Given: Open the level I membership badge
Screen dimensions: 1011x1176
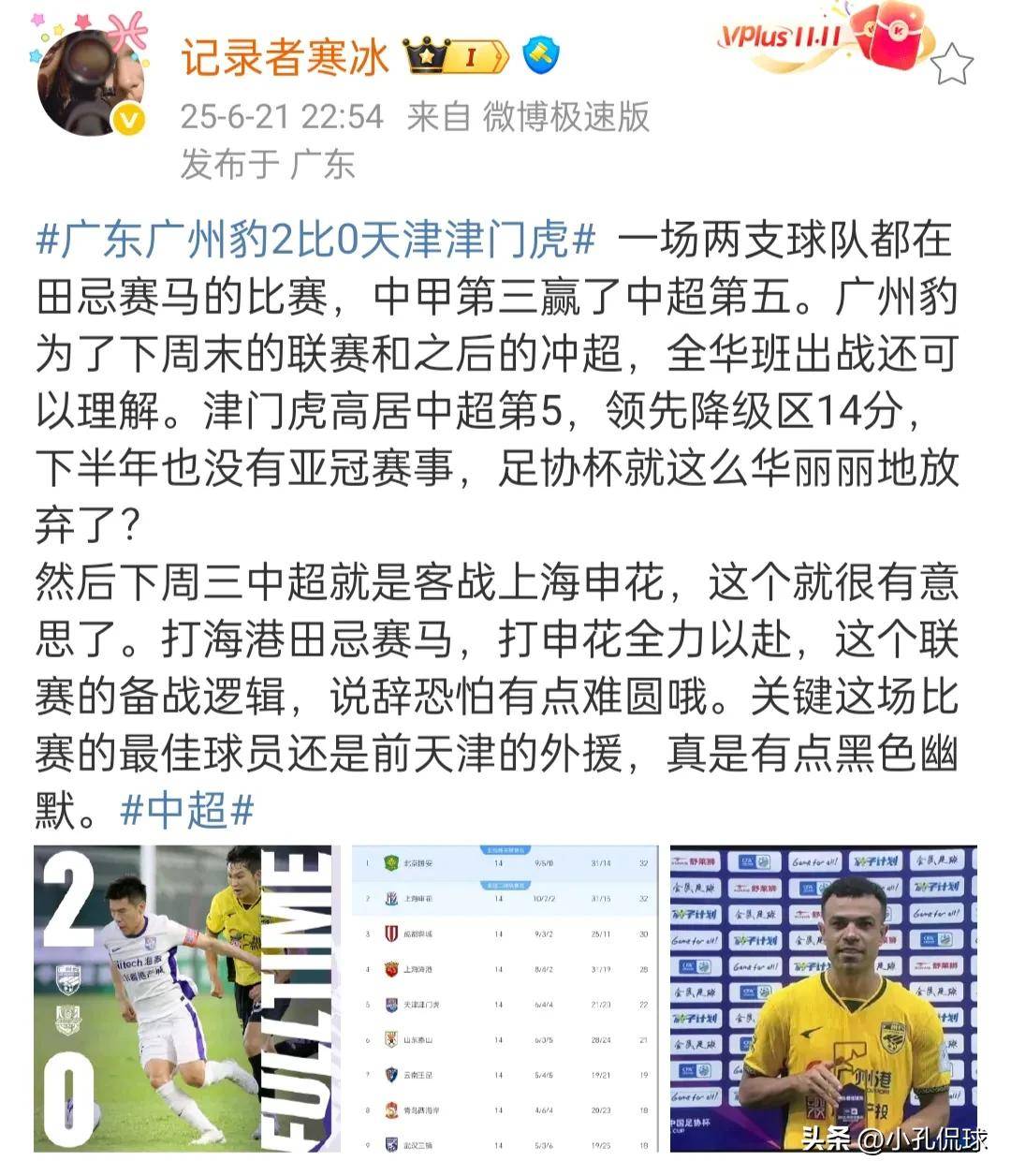Looking at the screenshot, I should point(473,54).
